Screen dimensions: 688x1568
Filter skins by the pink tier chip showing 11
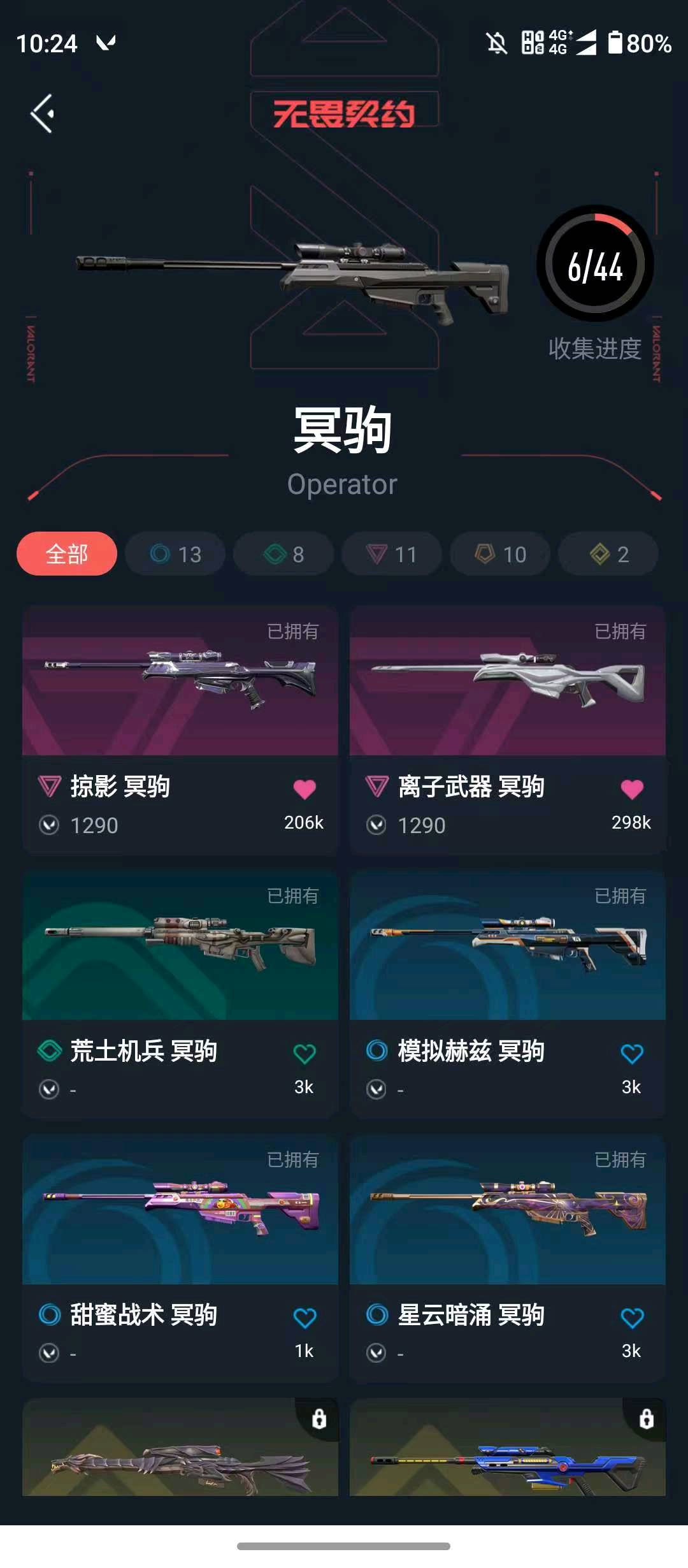391,554
